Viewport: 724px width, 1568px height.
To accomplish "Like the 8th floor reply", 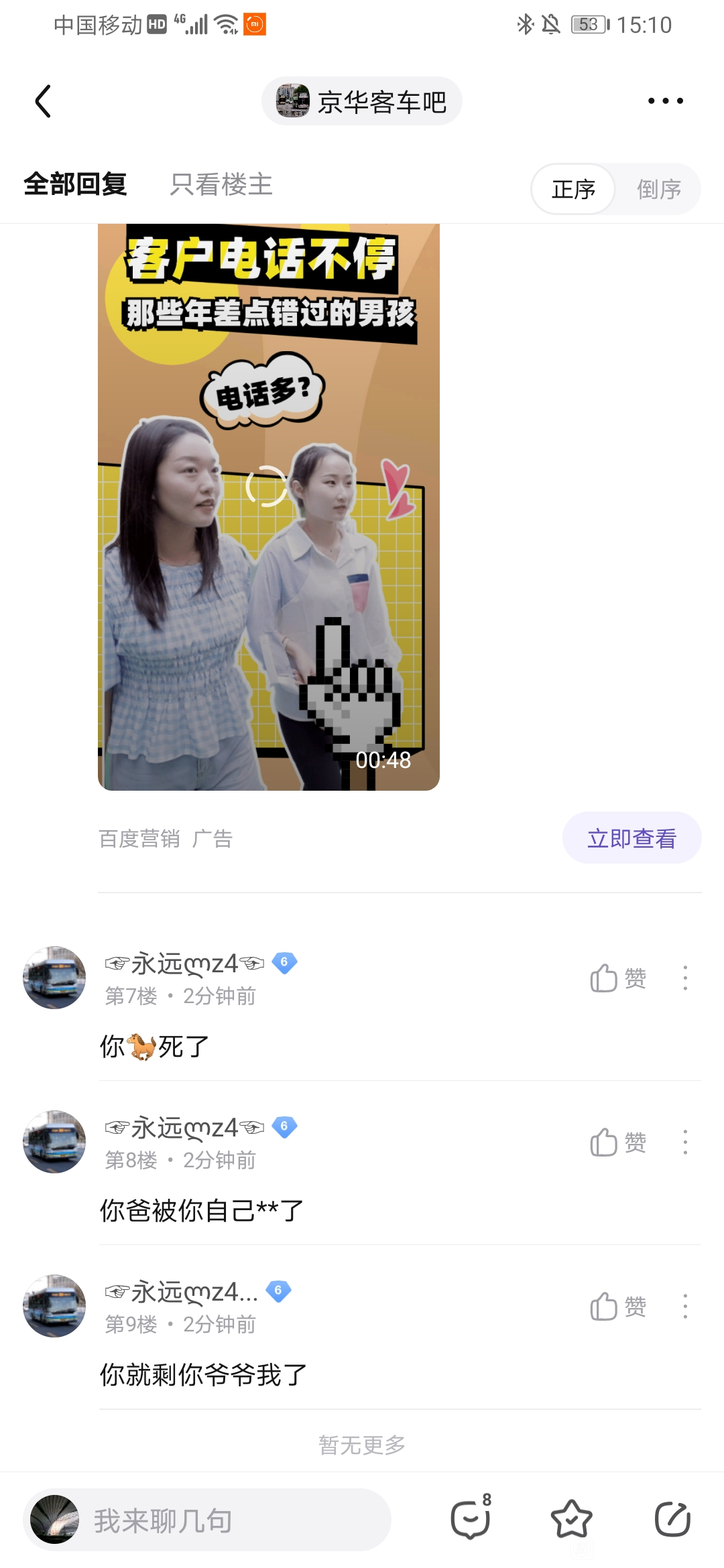I will 617,1142.
